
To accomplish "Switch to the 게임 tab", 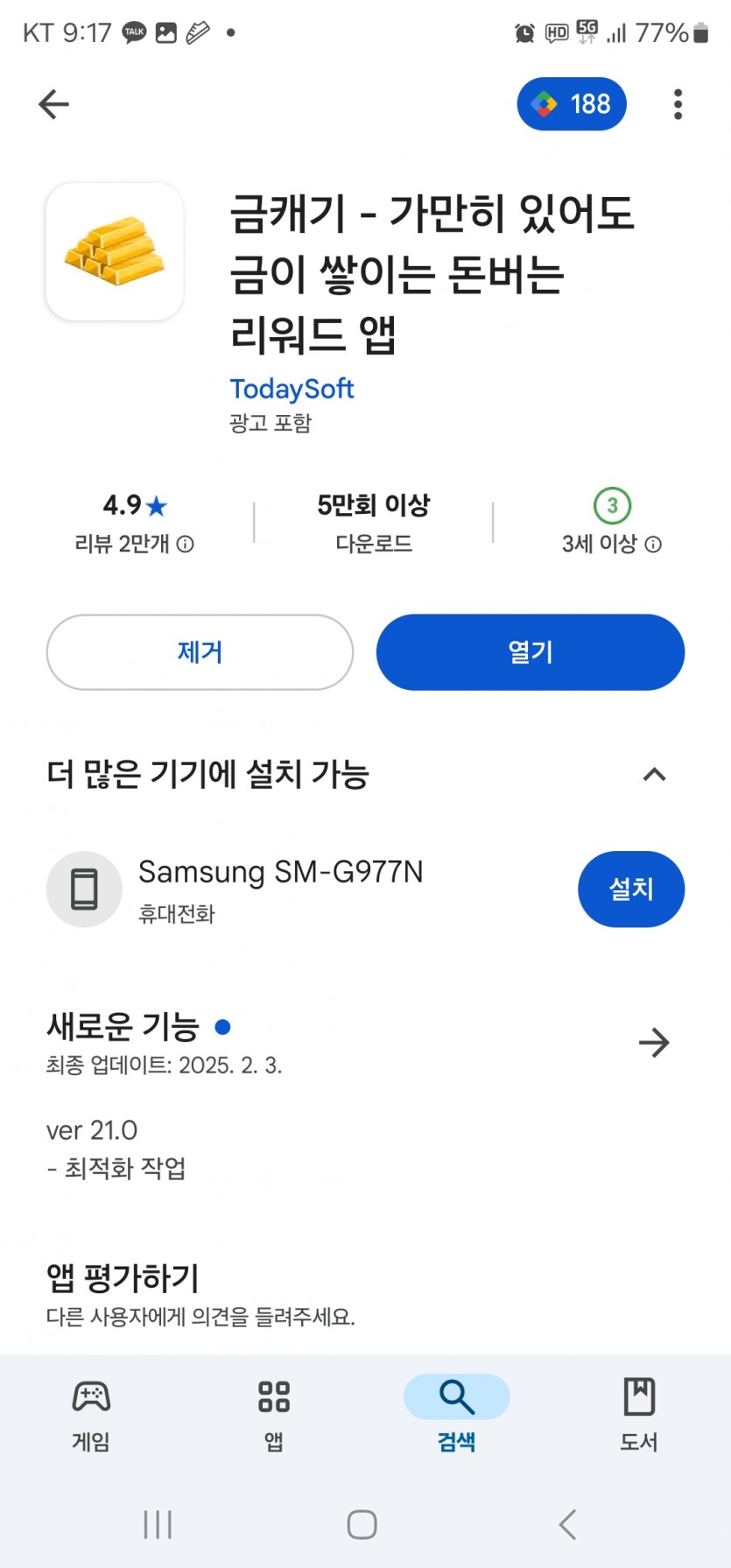I will coord(91,1415).
